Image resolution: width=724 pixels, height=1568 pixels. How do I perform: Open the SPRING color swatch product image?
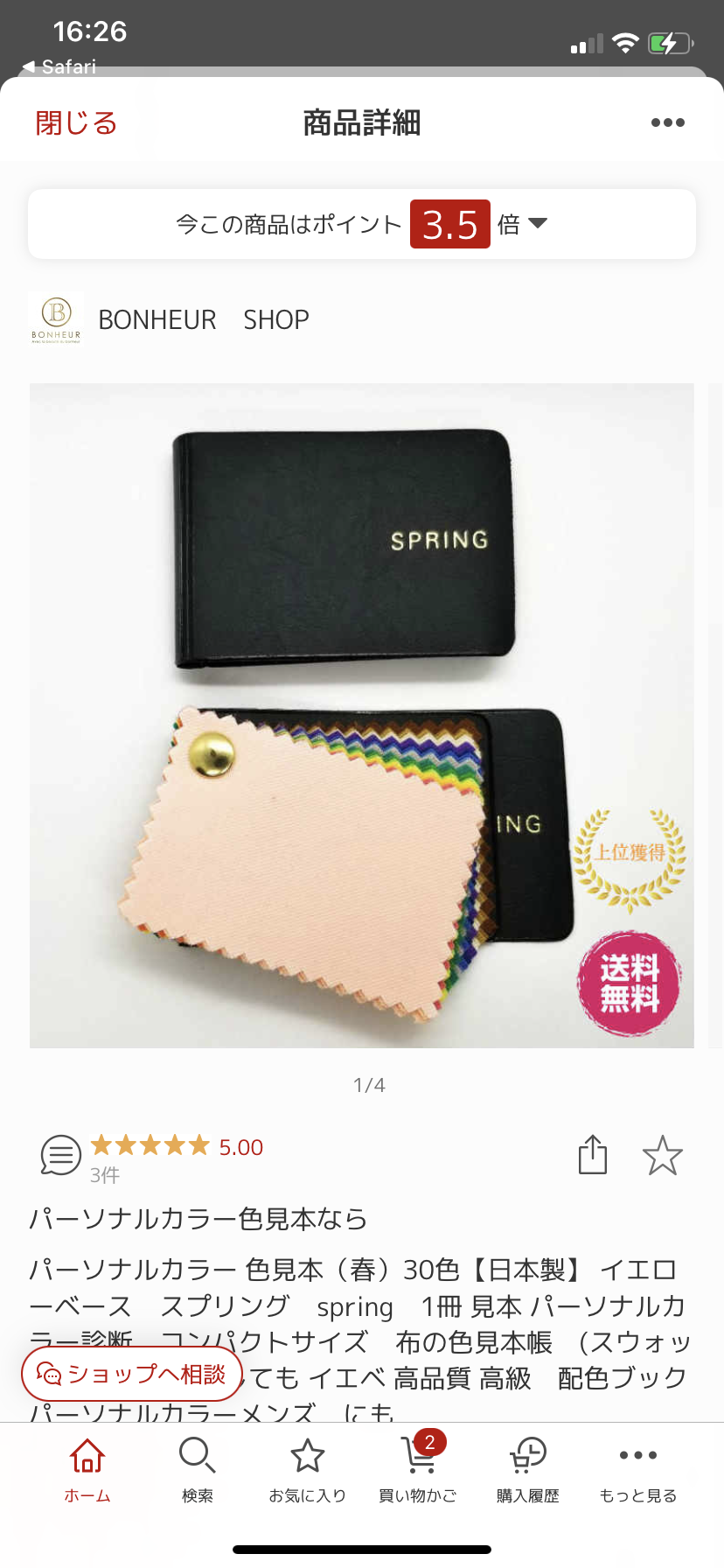click(x=362, y=715)
